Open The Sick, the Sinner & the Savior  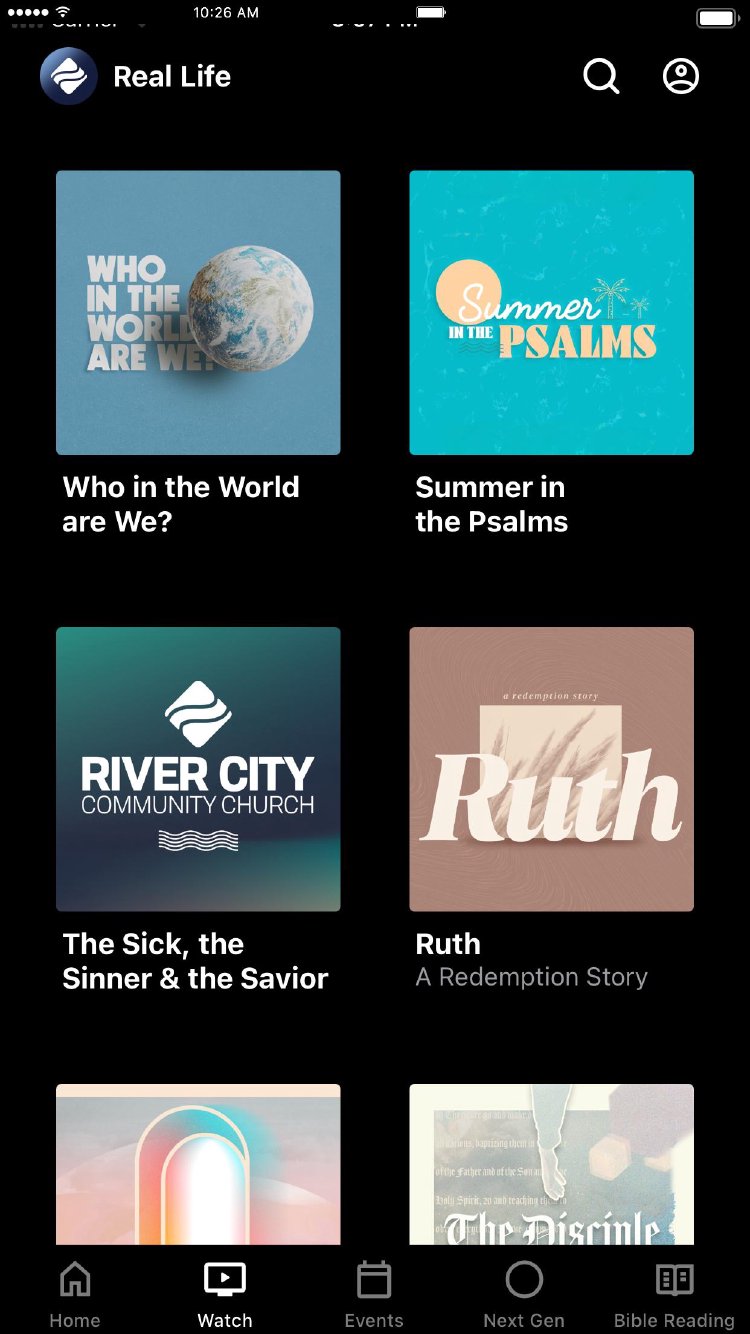click(x=198, y=769)
